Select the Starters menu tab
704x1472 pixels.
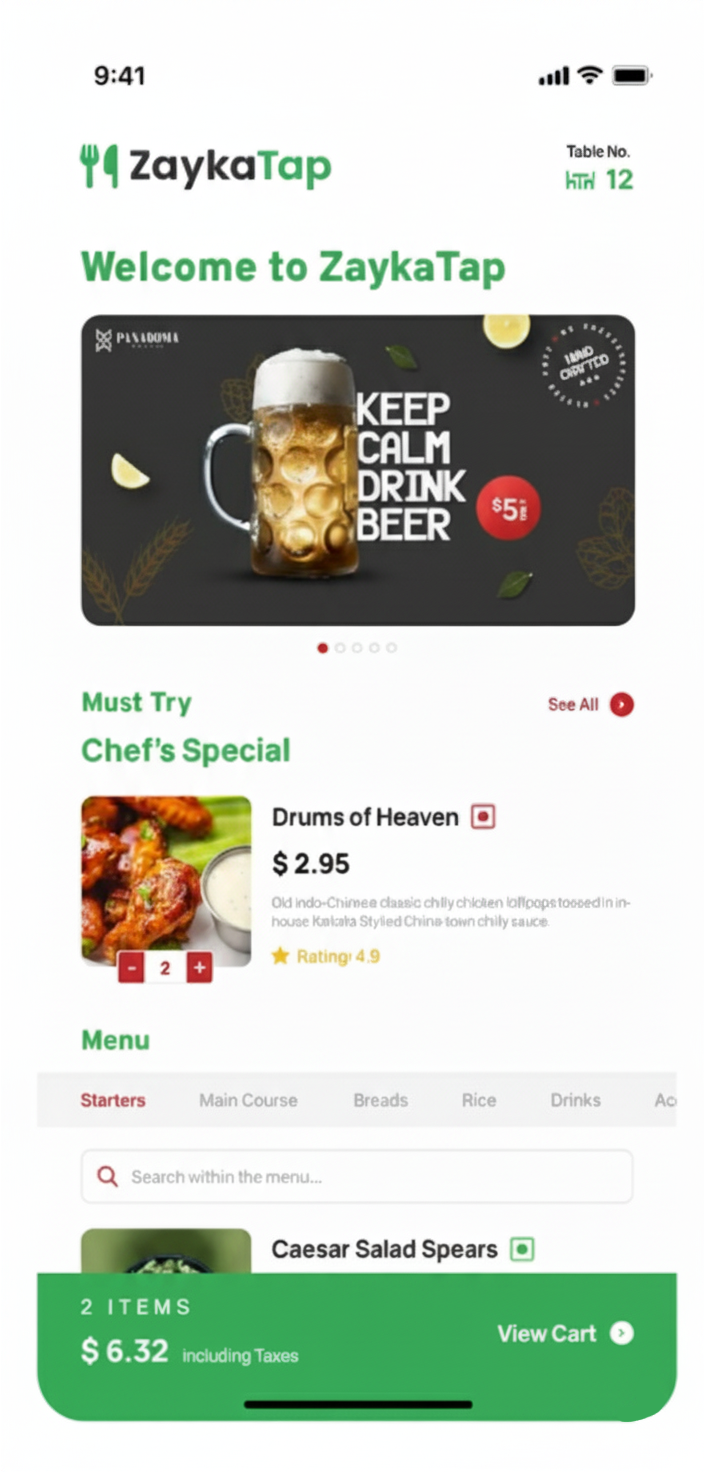tap(113, 1100)
